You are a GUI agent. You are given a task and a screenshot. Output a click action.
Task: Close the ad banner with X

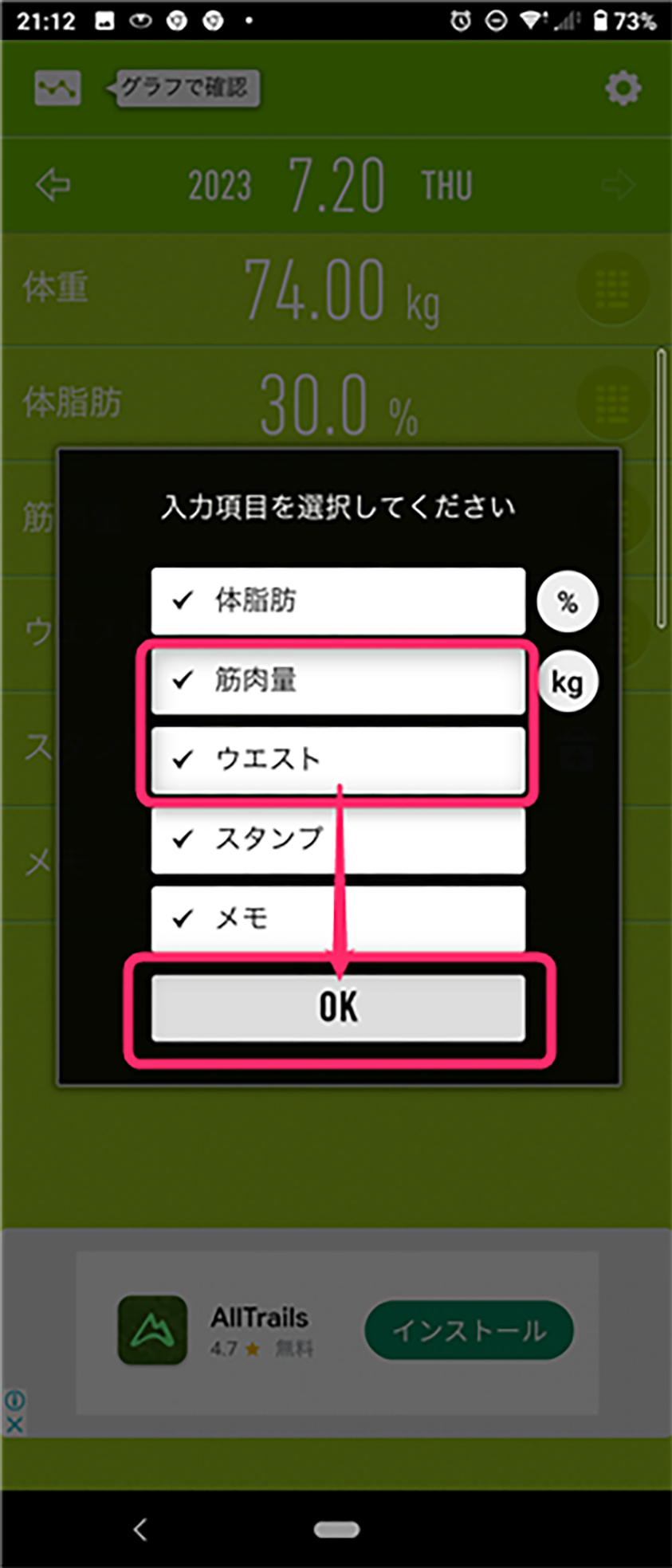14,1424
